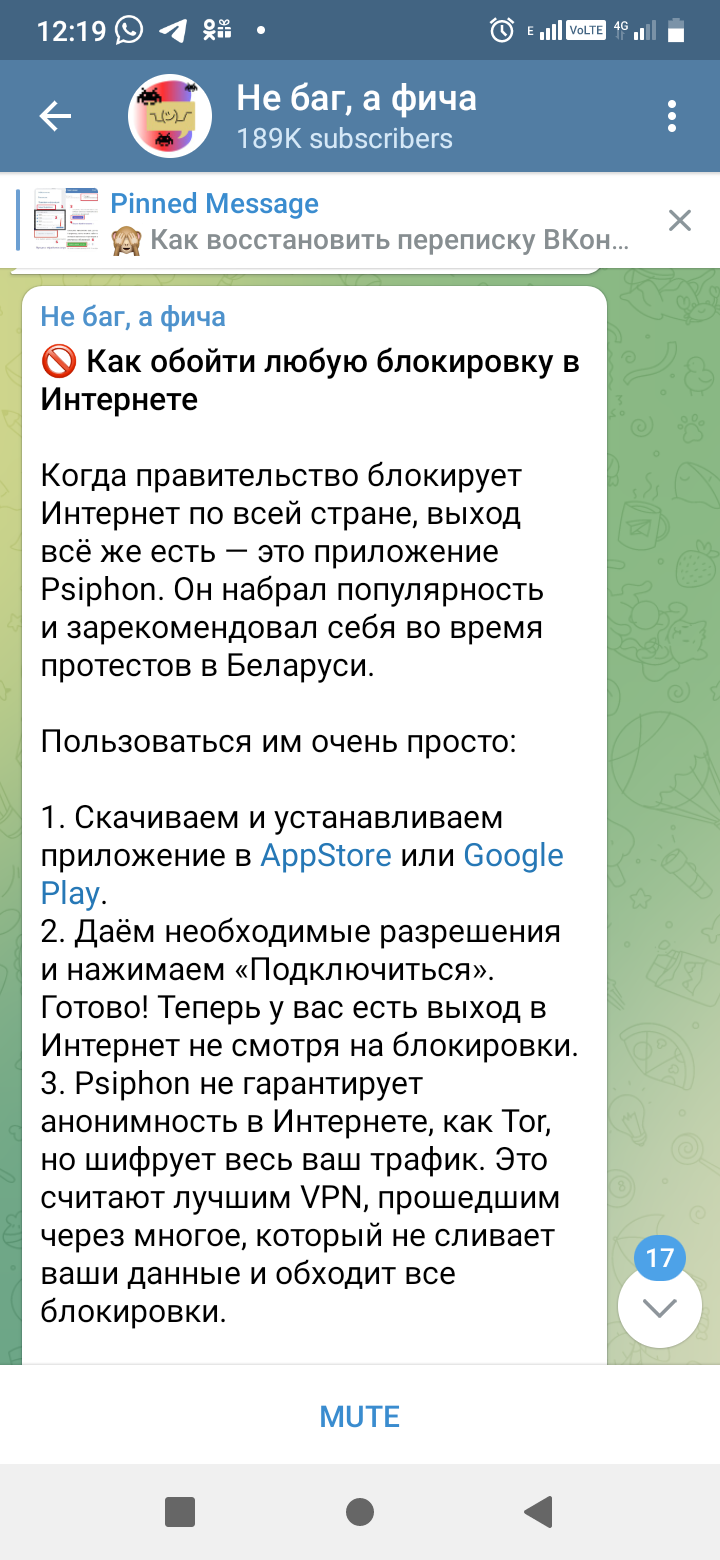Open the three-dot overflow menu
The width and height of the screenshot is (720, 1560).
click(x=672, y=116)
